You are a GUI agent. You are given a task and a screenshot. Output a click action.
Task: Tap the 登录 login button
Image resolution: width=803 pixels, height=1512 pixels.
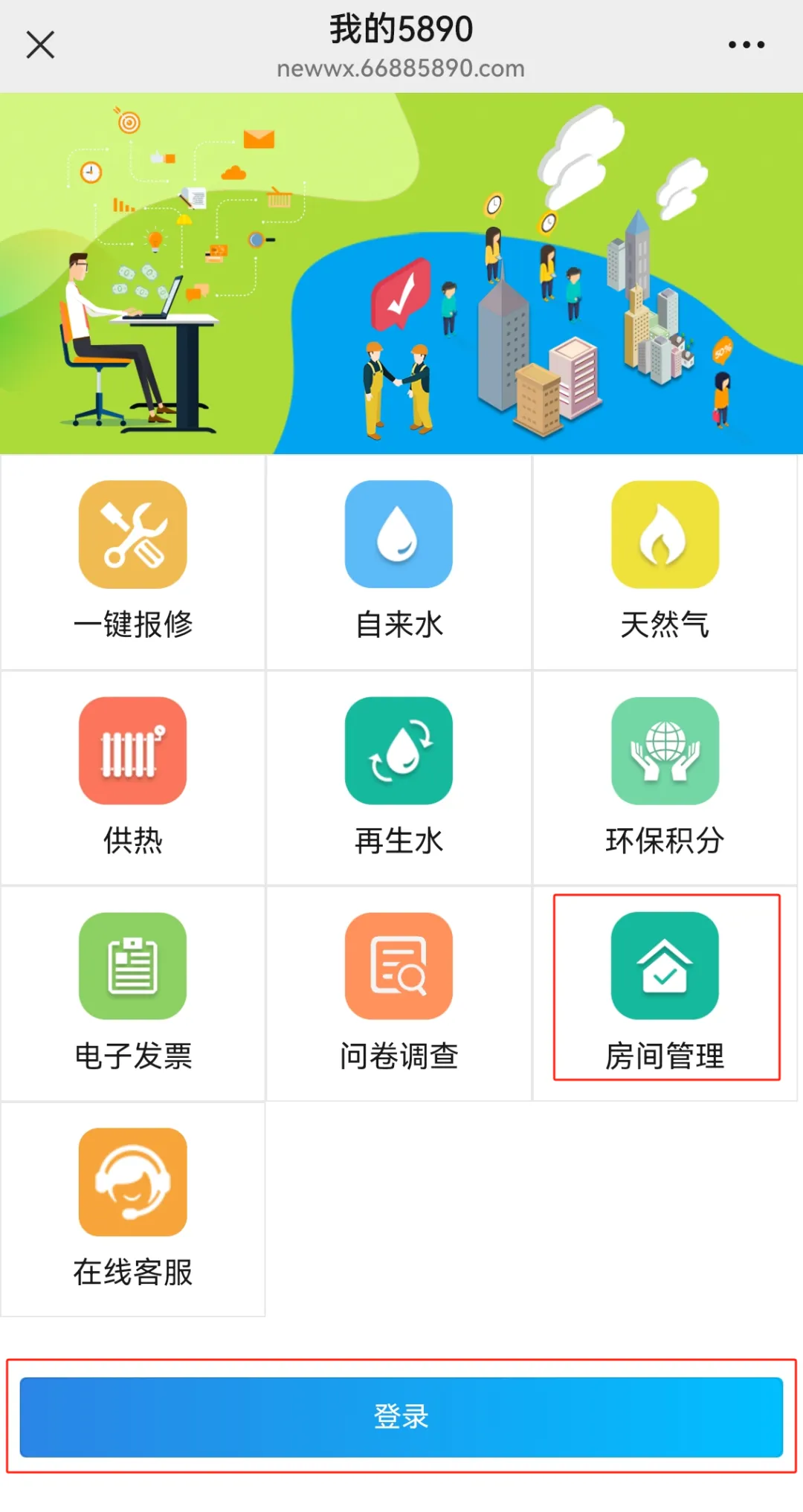click(x=401, y=1417)
